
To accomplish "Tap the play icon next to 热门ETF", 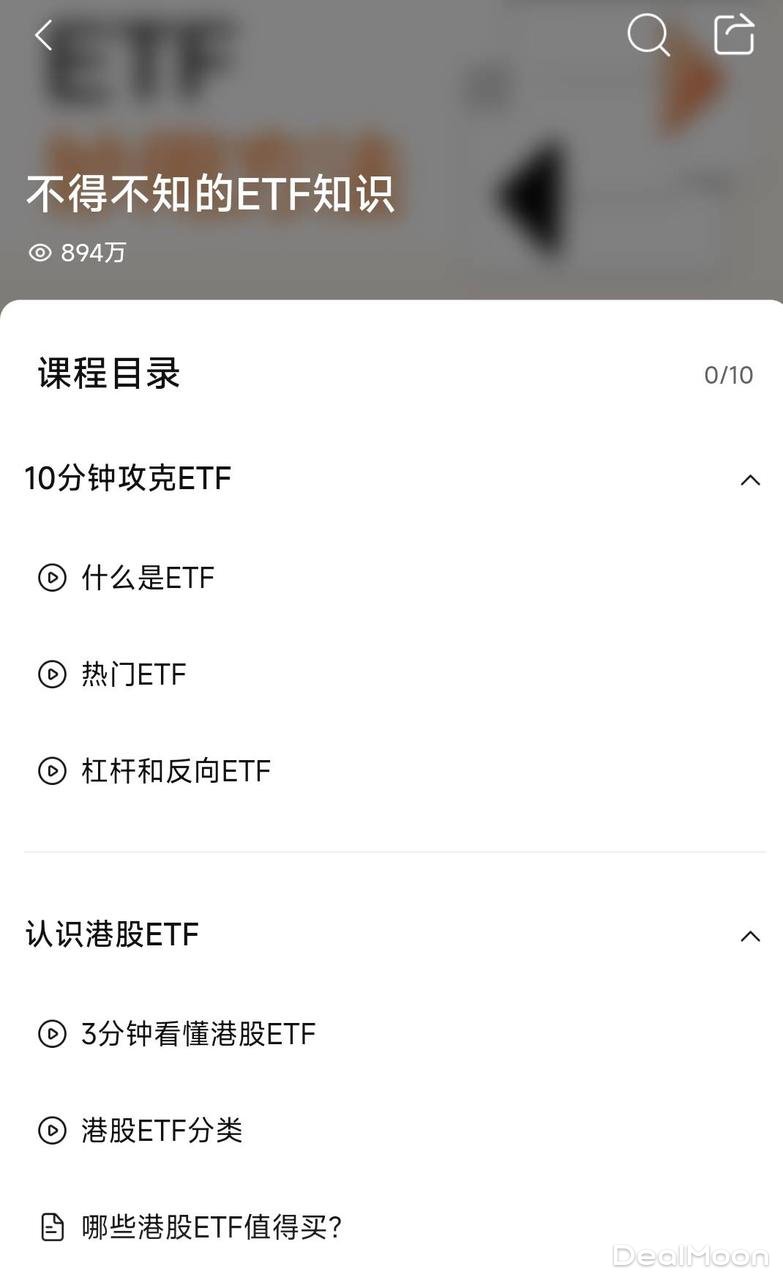I will click(x=52, y=674).
